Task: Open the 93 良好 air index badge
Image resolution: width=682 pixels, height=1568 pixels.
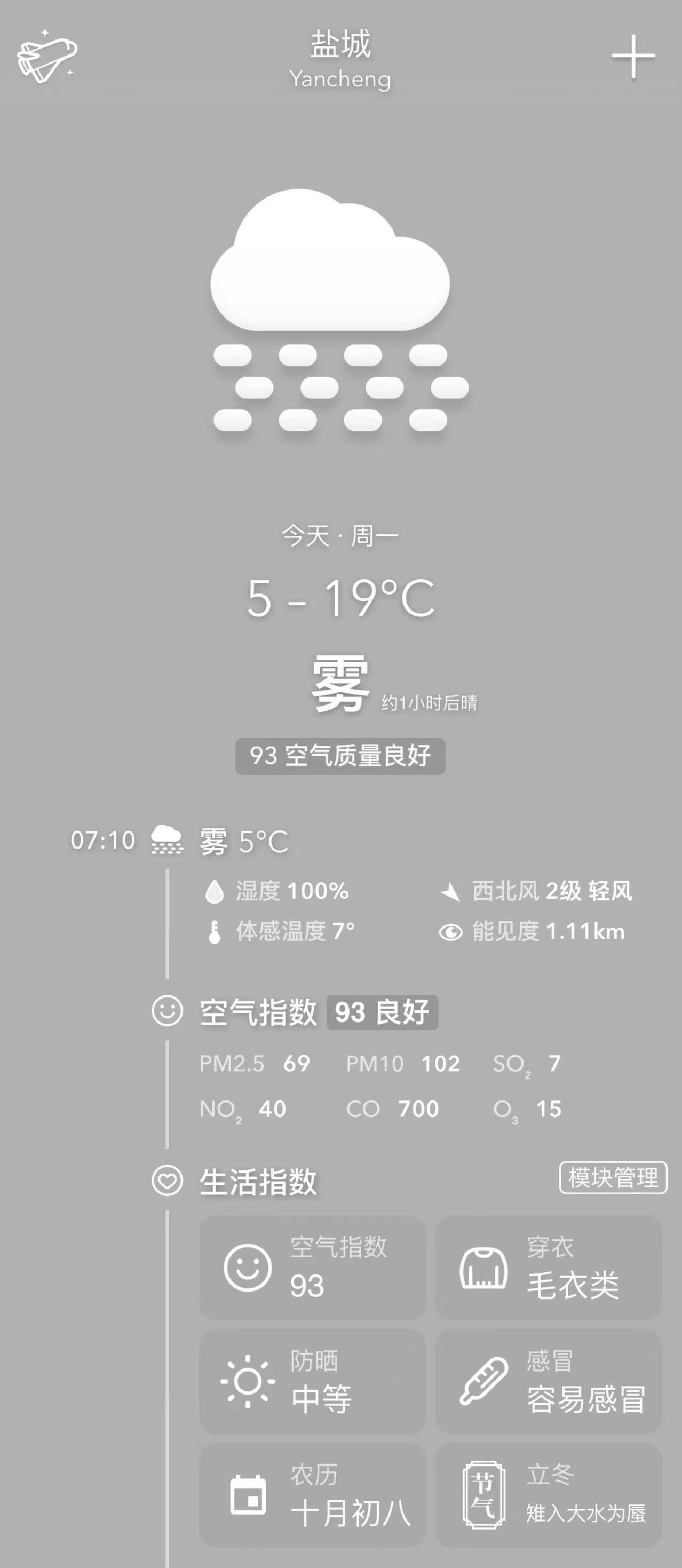Action: (382, 1012)
